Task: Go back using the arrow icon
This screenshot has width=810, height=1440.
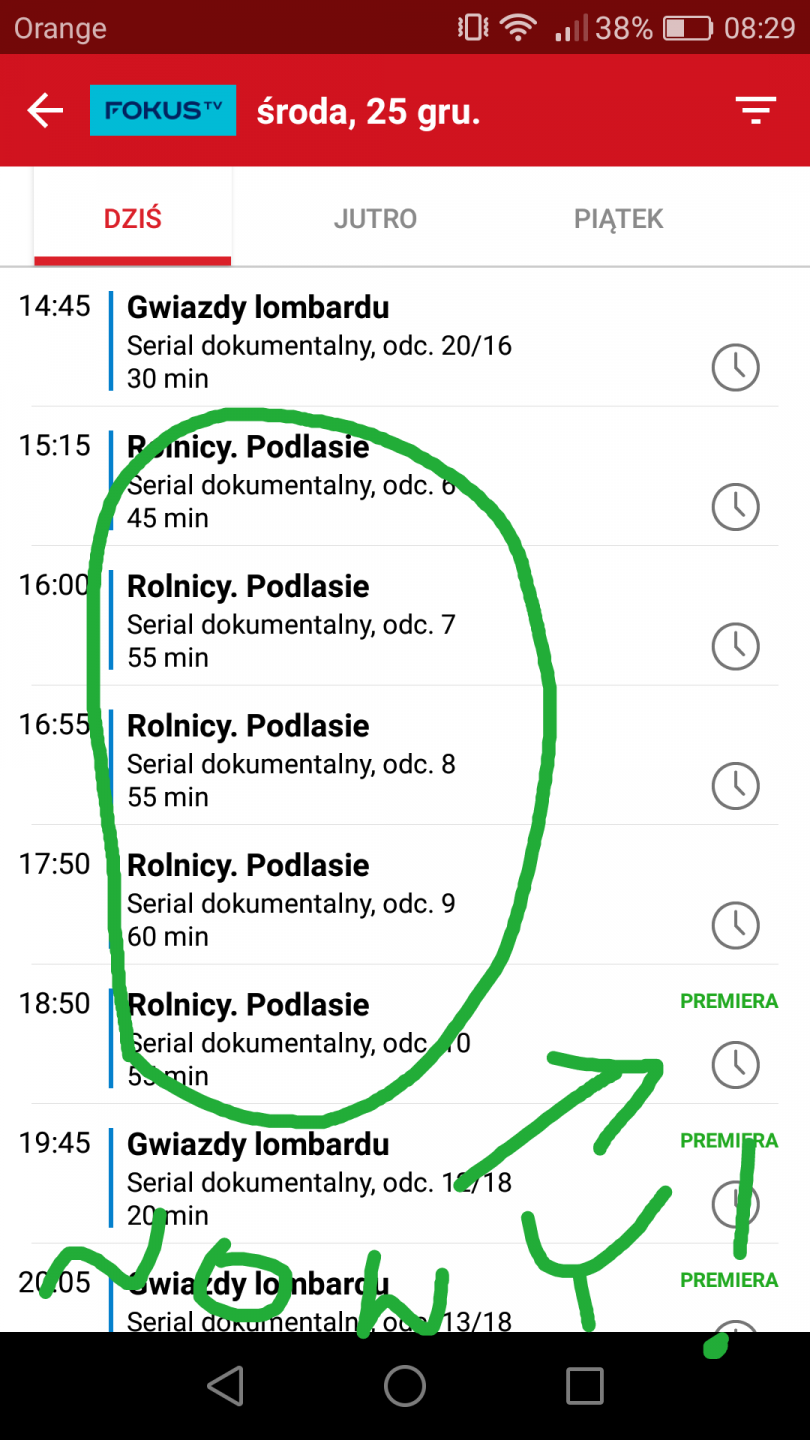Action: point(46,111)
